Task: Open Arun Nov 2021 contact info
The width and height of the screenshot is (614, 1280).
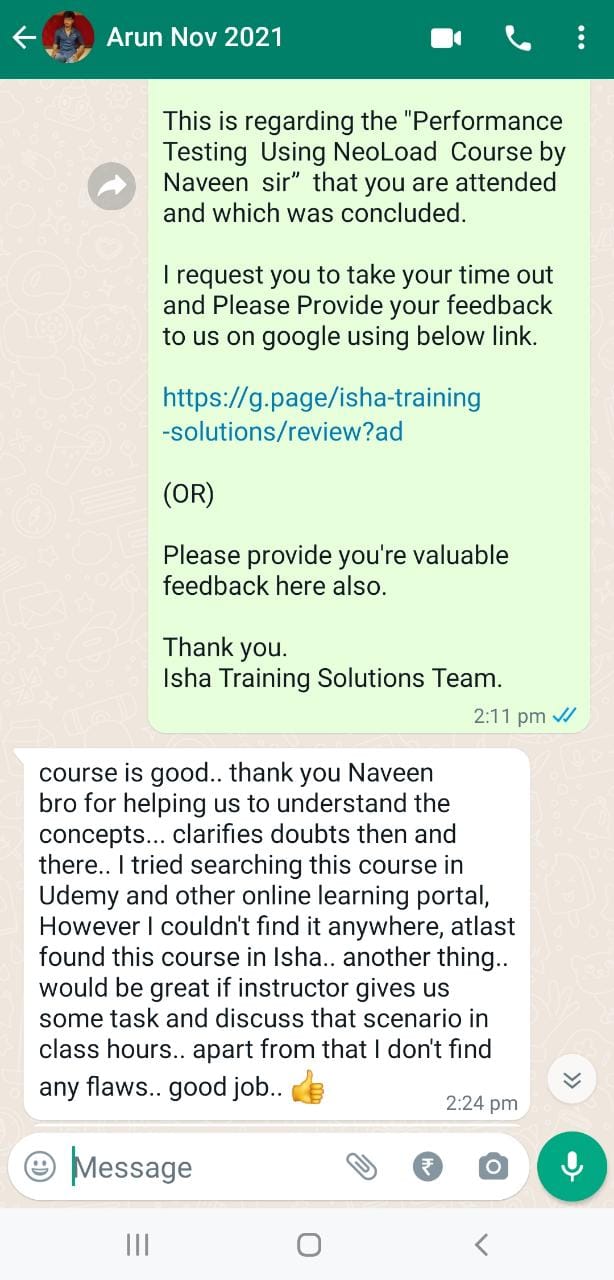Action: pos(194,38)
